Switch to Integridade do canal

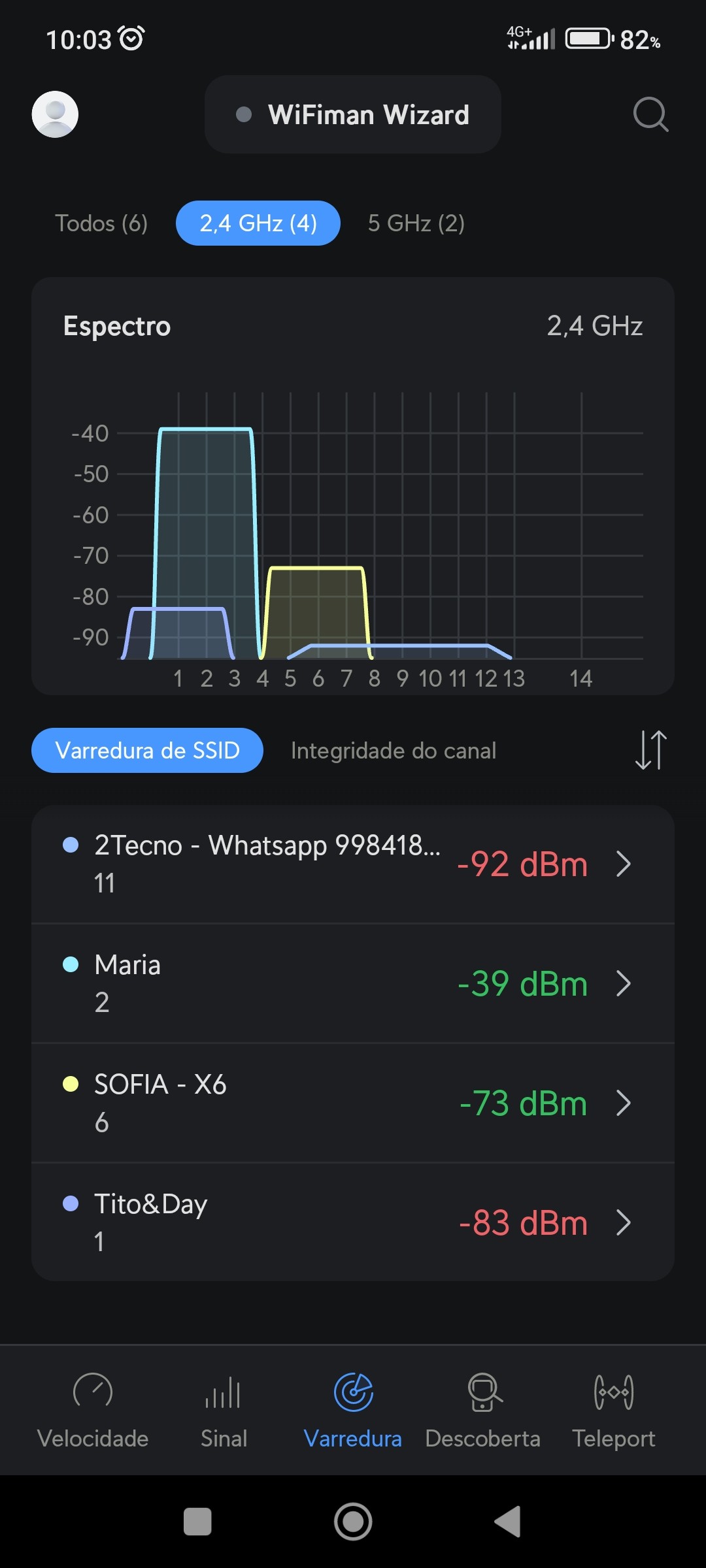pyautogui.click(x=394, y=751)
